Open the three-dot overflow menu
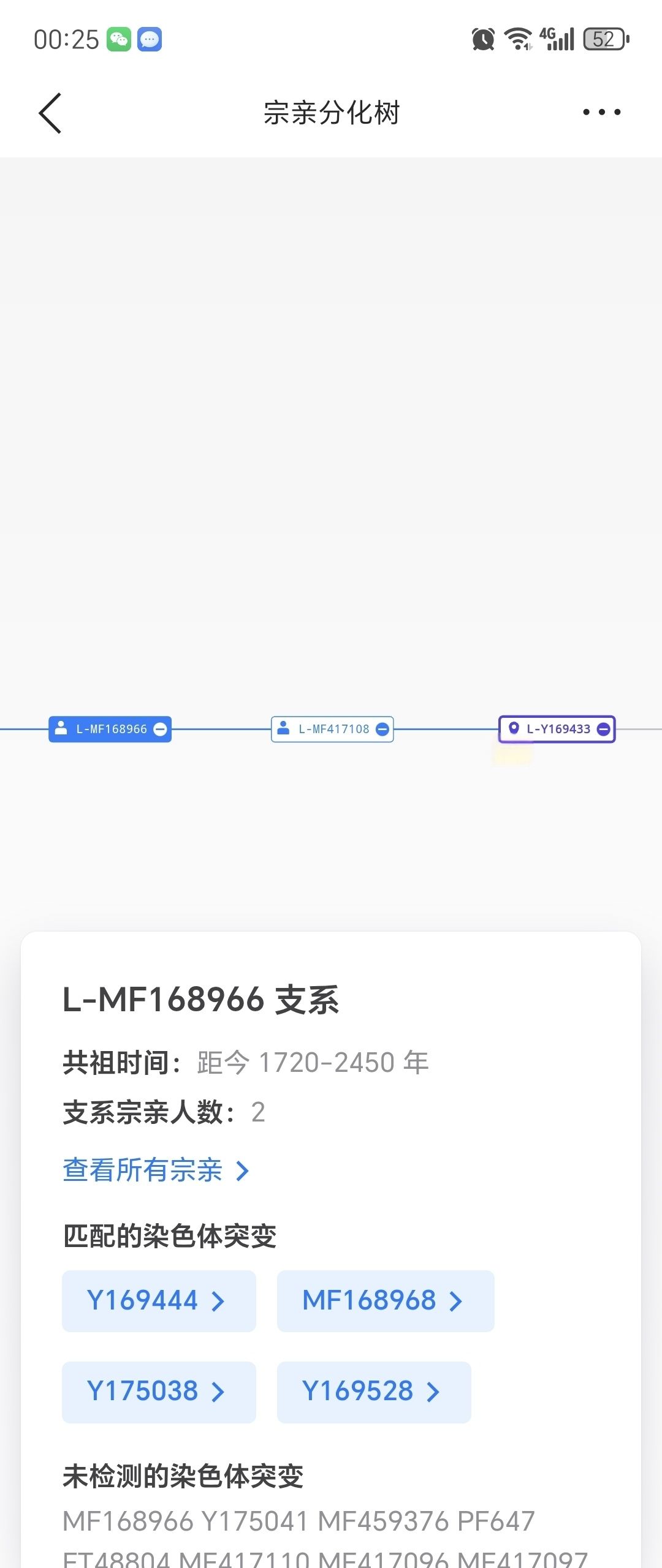 click(601, 112)
